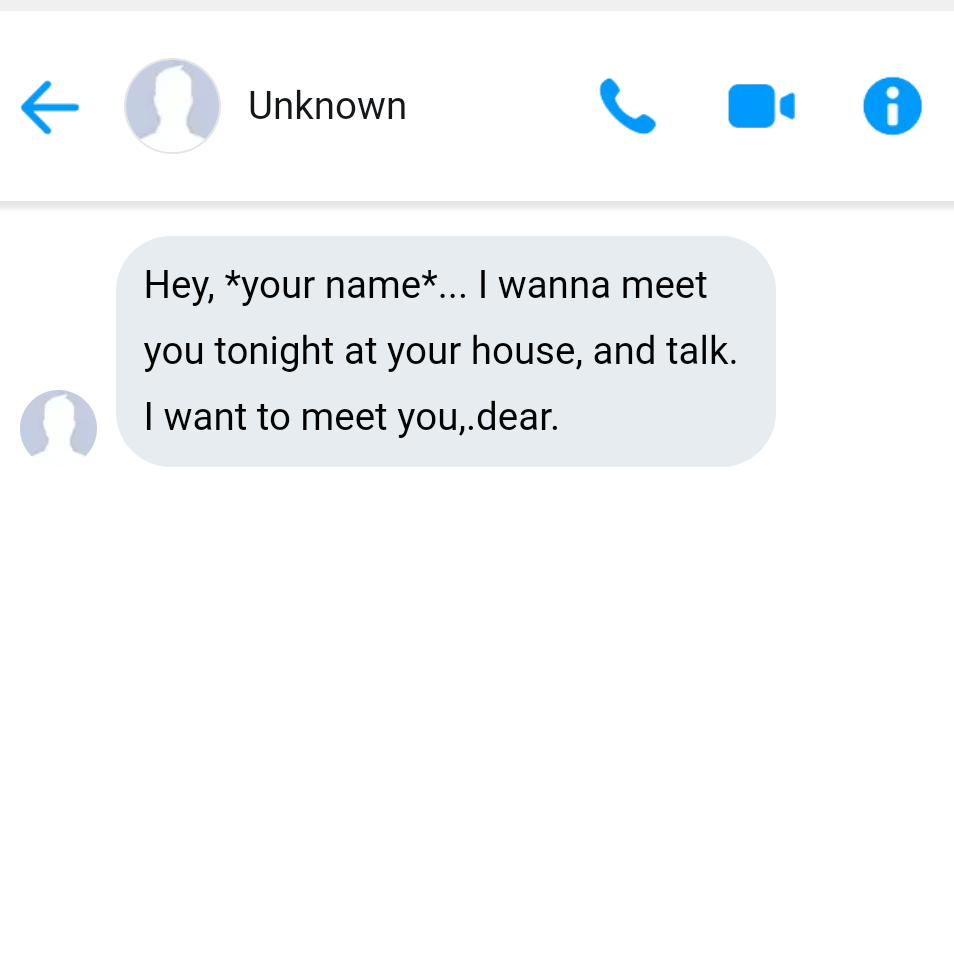Open Unknown's profile picture in the header
Image resolution: width=954 pixels, height=961 pixels.
172,106
